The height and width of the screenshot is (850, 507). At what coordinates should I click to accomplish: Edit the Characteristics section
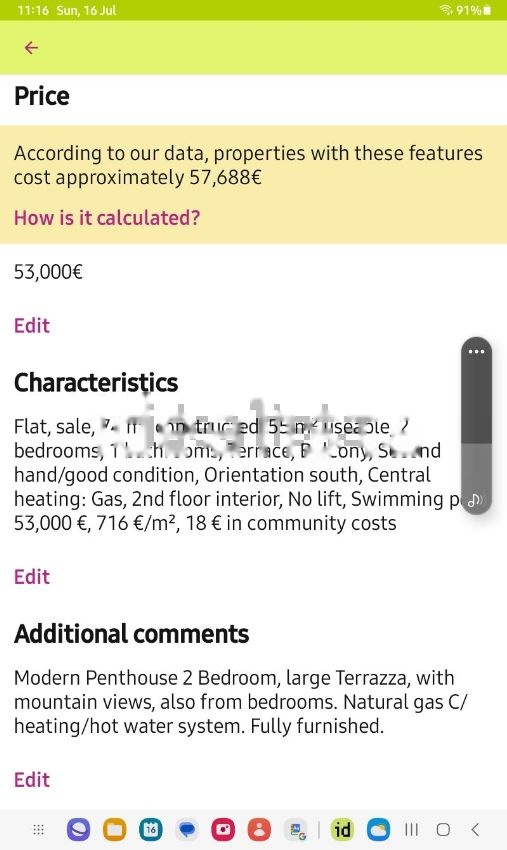tap(32, 576)
